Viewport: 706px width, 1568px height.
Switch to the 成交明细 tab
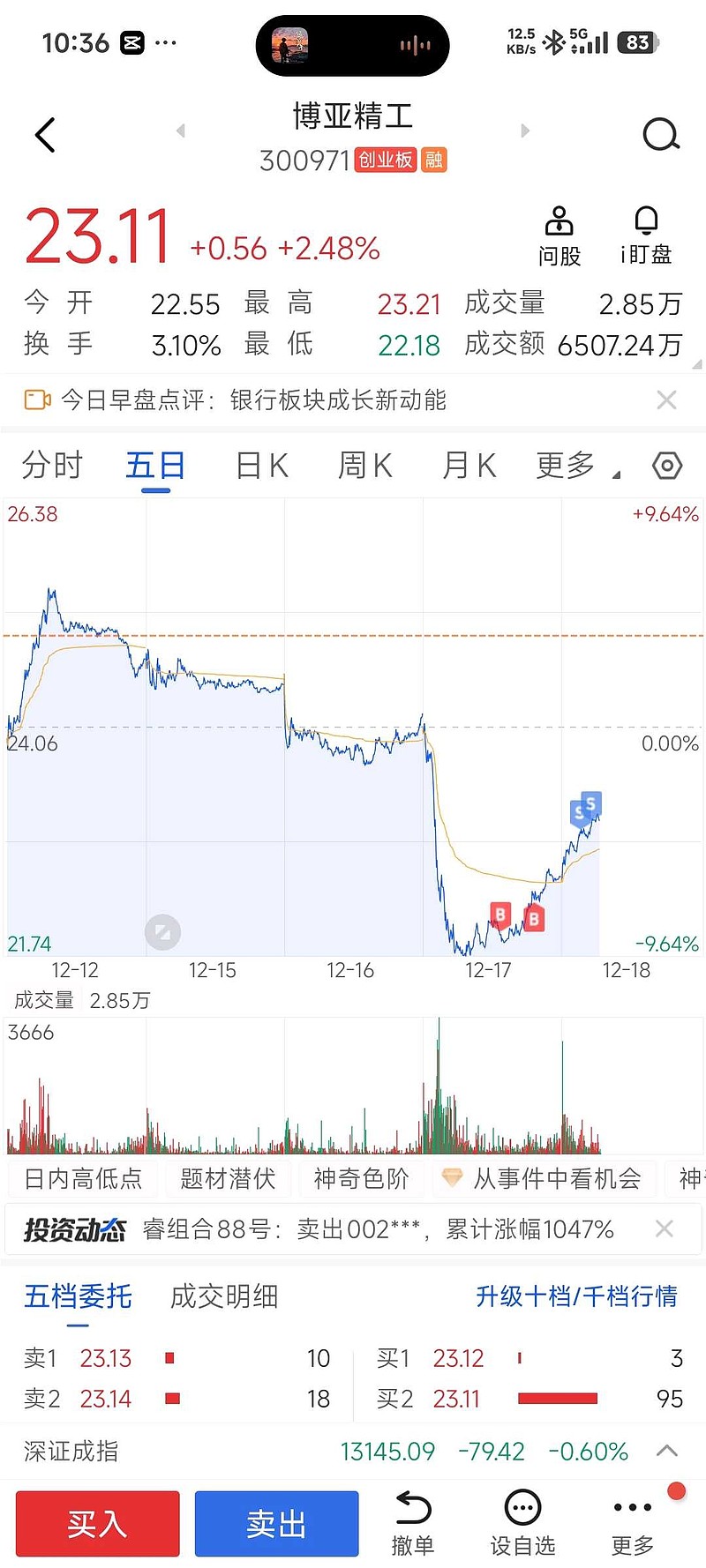point(224,1296)
